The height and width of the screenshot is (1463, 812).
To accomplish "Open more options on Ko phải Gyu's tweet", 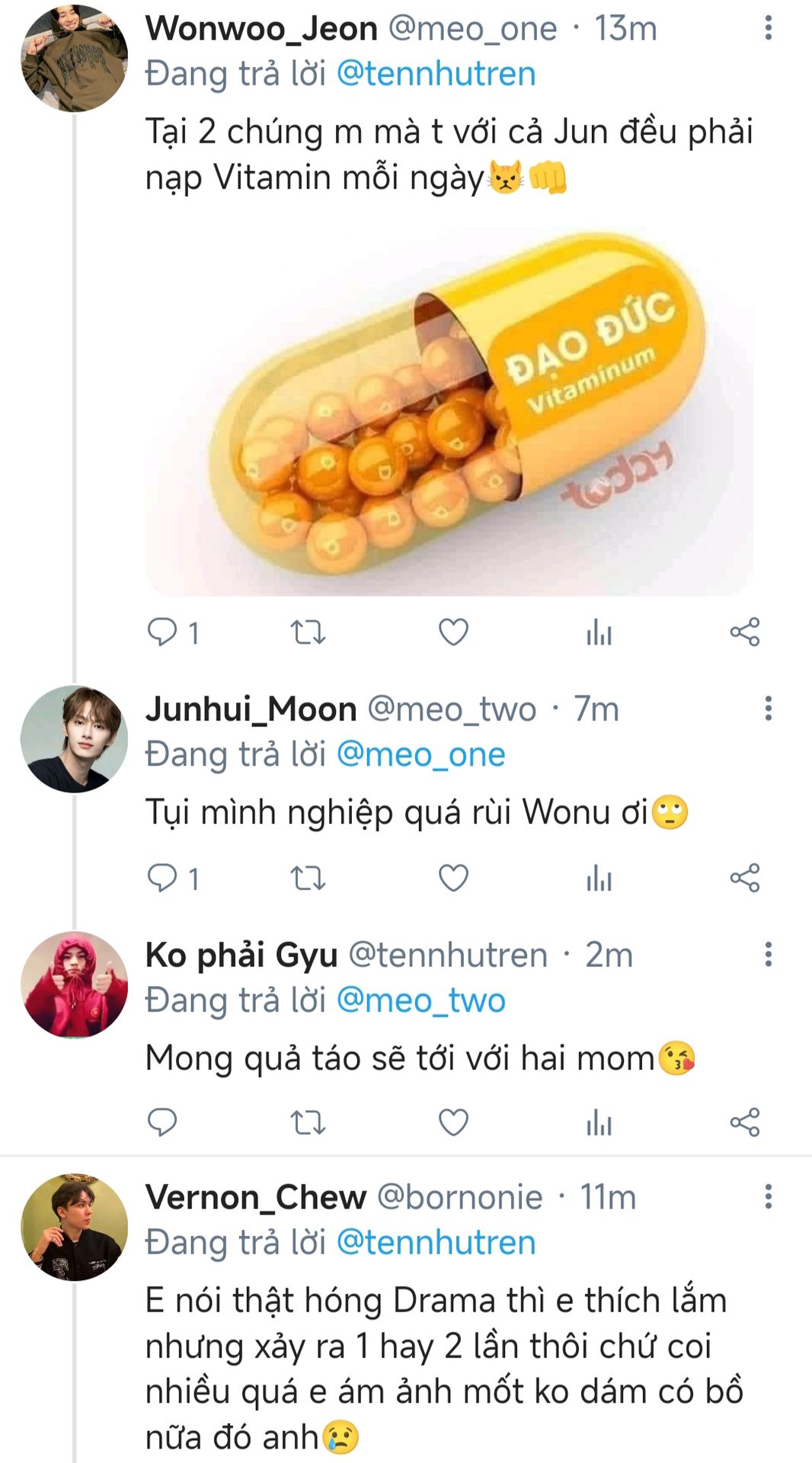I will coord(768,954).
